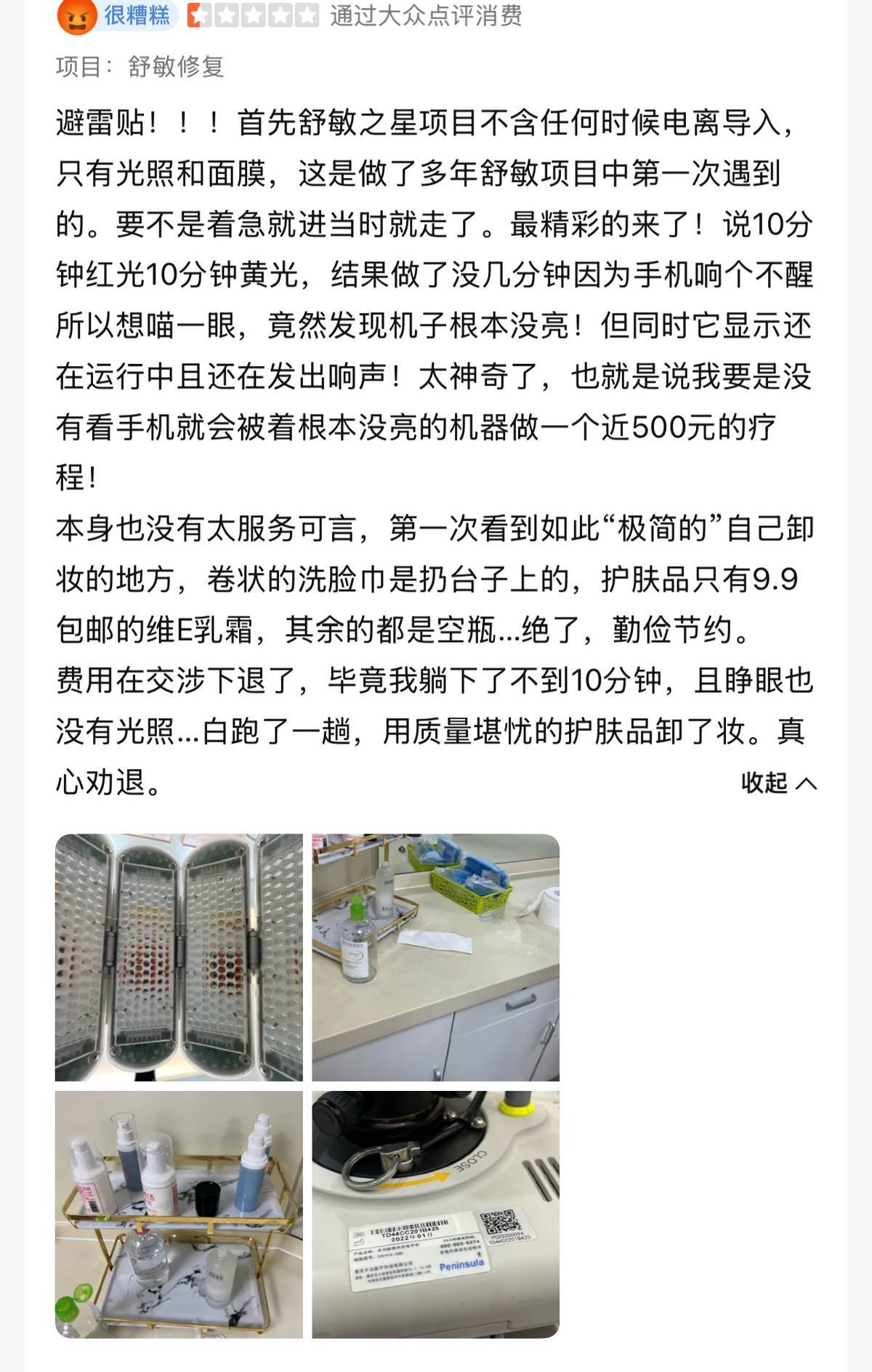Screen dimensions: 872x1372
Task: Collapse the review text with 收起
Action: 778,783
